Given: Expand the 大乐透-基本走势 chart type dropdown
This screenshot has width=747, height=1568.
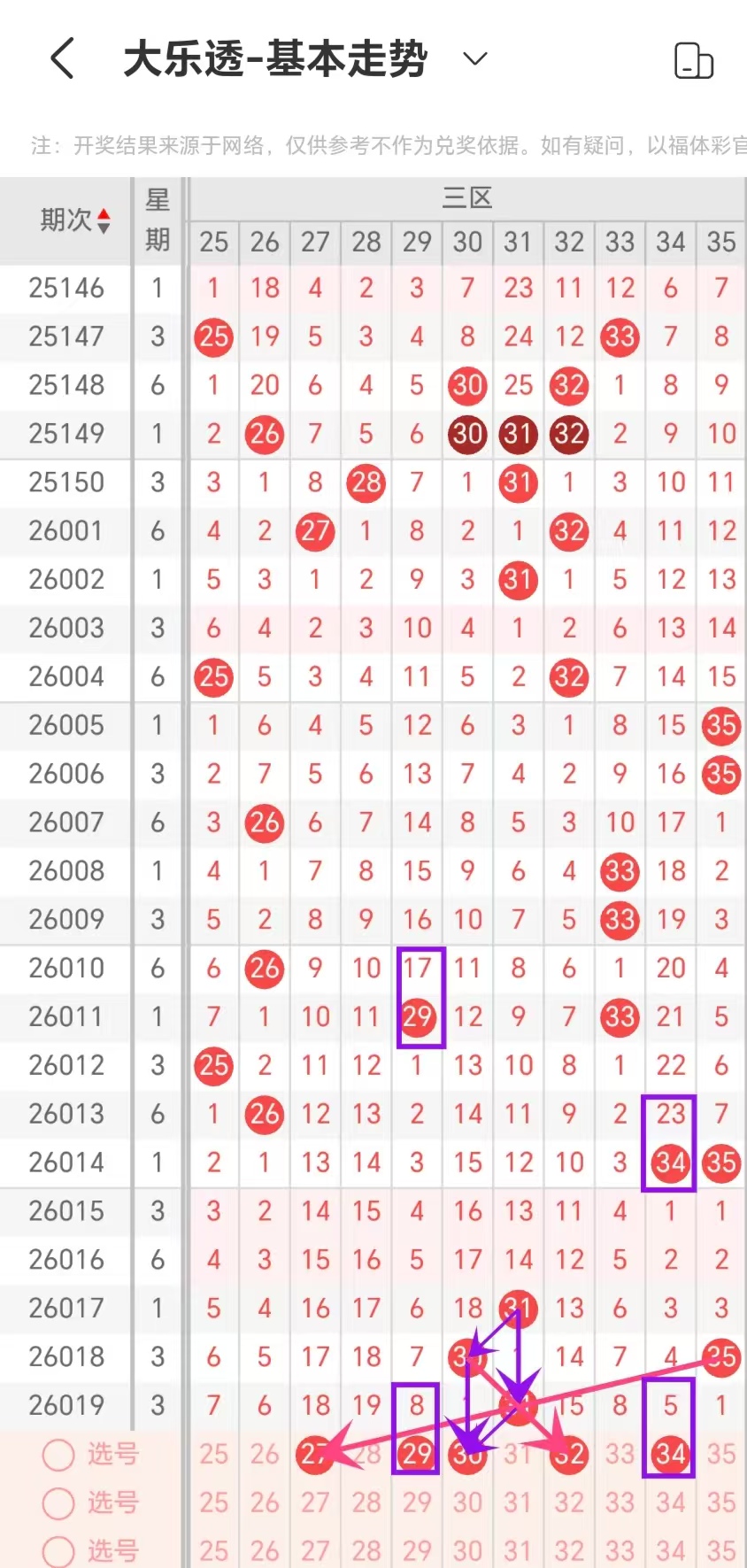Looking at the screenshot, I should pos(475,59).
